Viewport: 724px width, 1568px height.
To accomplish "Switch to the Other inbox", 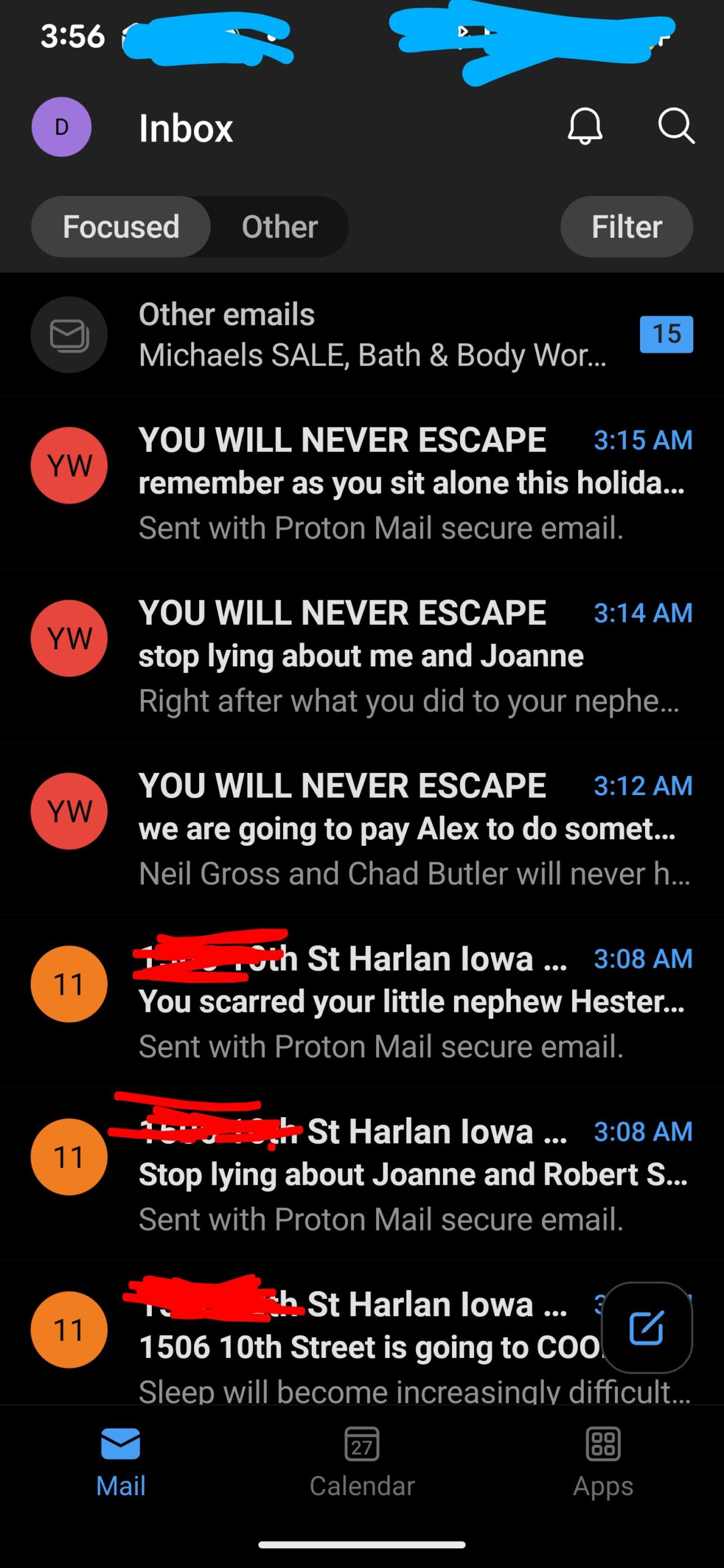I will [x=279, y=227].
